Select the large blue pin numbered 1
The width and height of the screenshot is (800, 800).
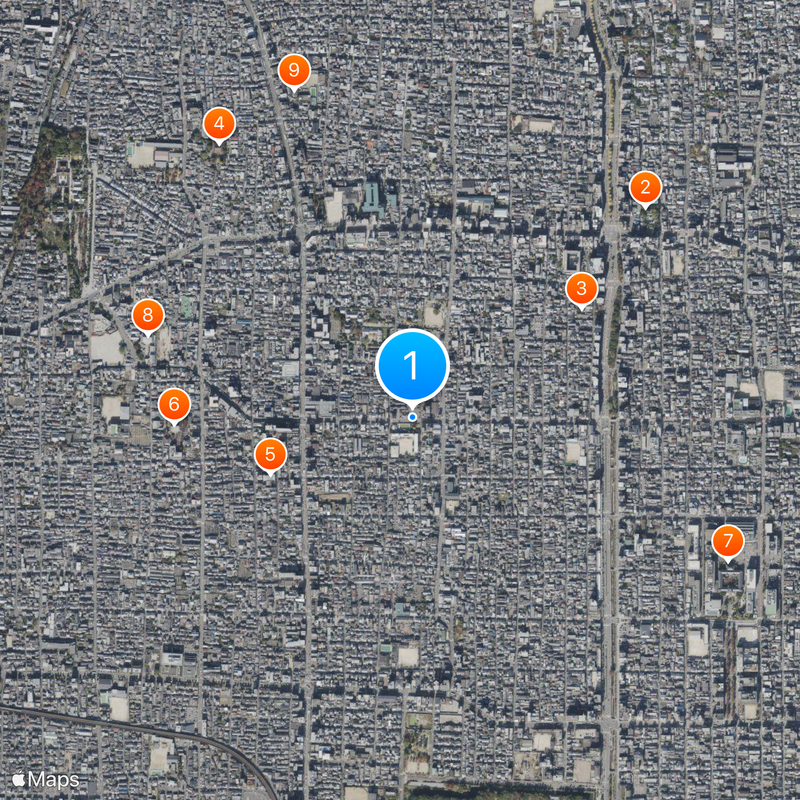tap(412, 366)
